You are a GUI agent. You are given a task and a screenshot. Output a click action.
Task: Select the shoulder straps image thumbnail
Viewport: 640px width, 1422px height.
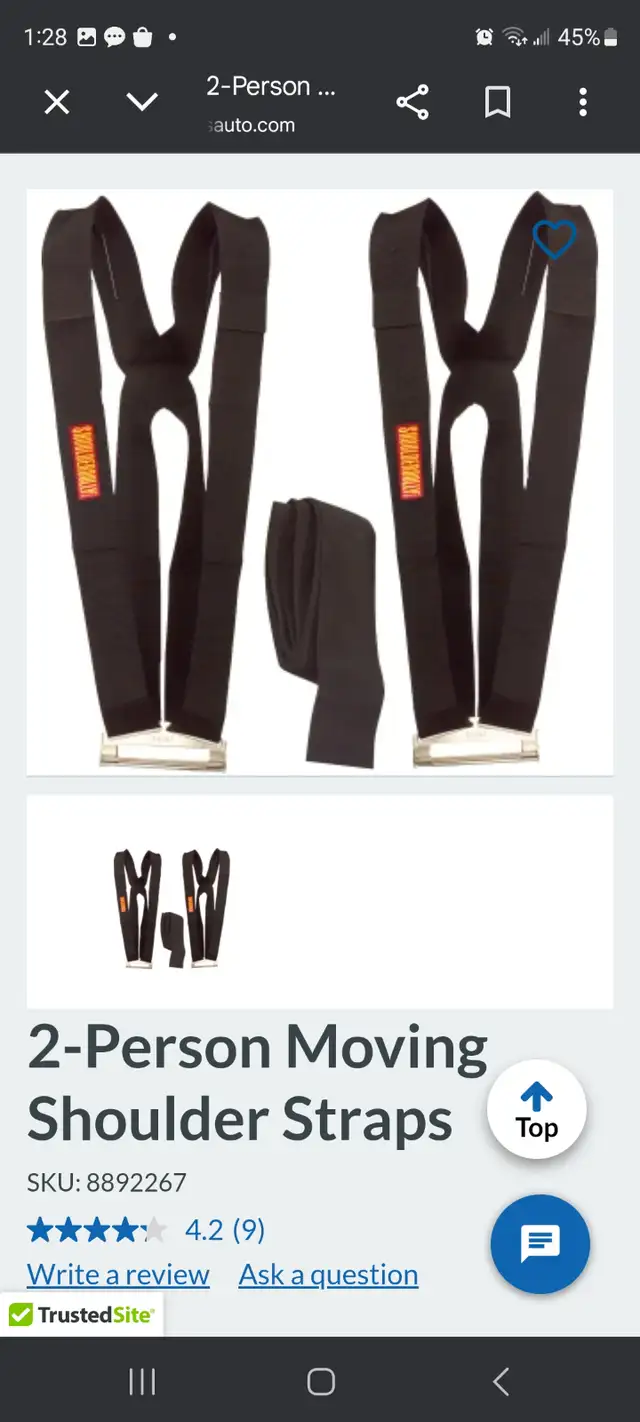172,907
